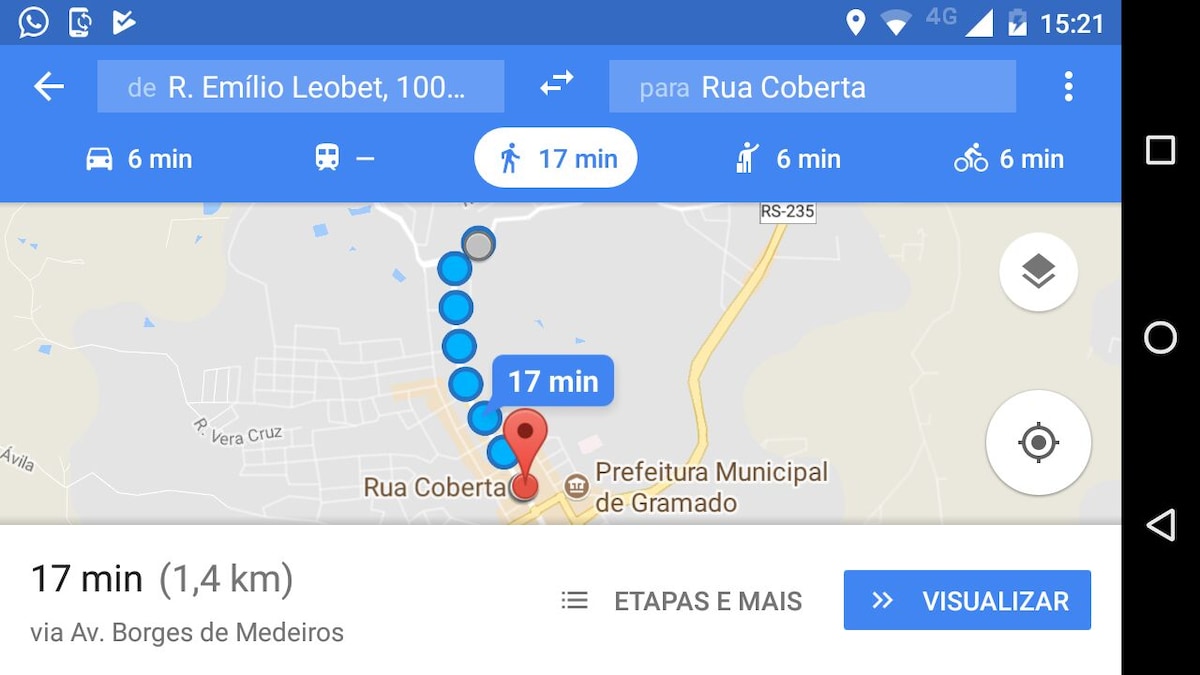Viewport: 1200px width, 675px height.
Task: Swap origin and destination
Action: coord(557,85)
